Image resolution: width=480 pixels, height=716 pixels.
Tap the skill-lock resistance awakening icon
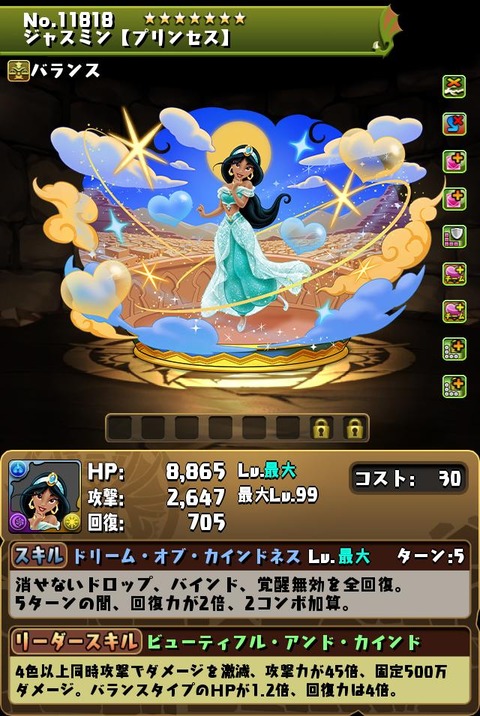click(454, 124)
